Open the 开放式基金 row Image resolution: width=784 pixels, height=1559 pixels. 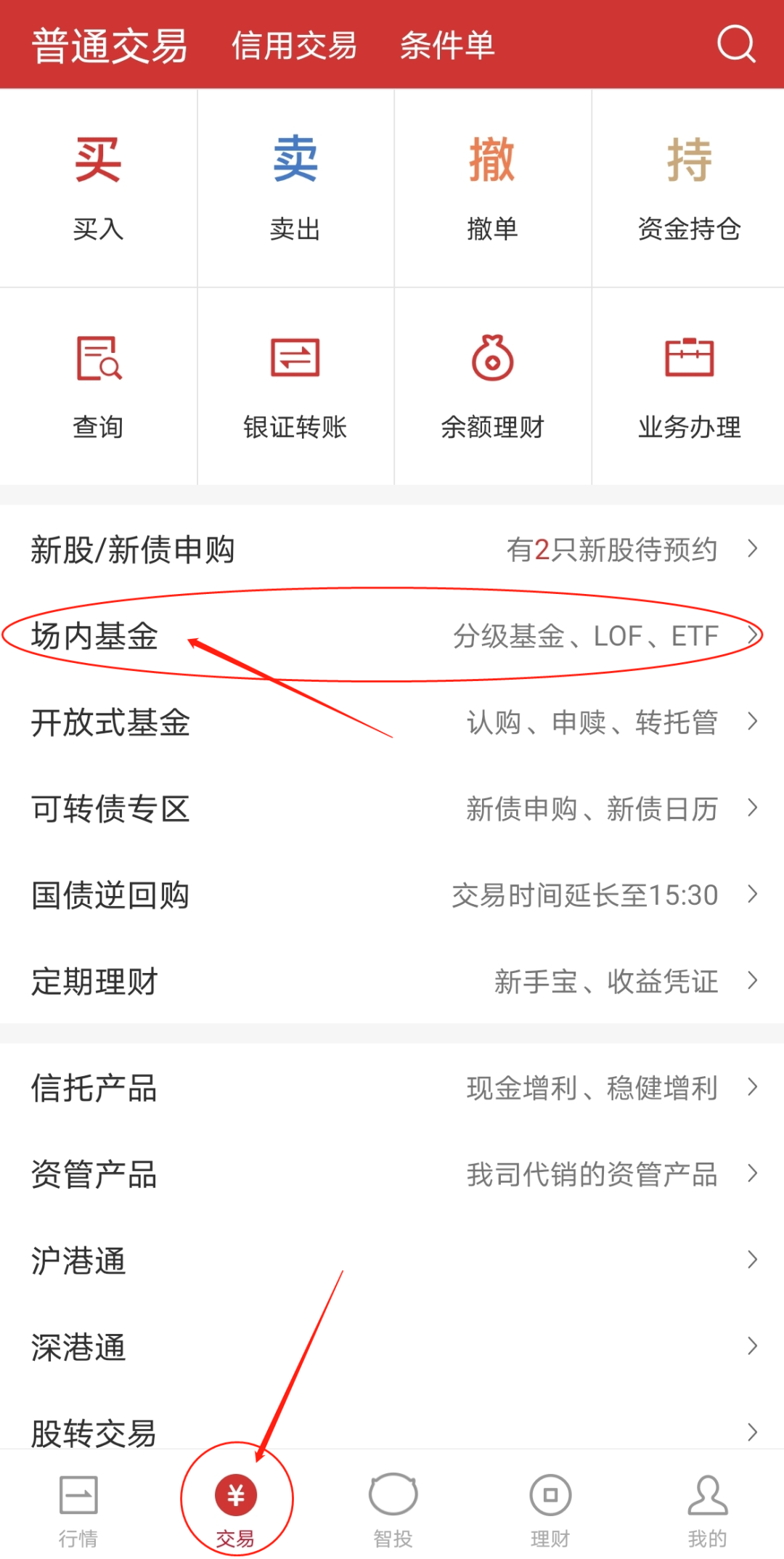(392, 722)
